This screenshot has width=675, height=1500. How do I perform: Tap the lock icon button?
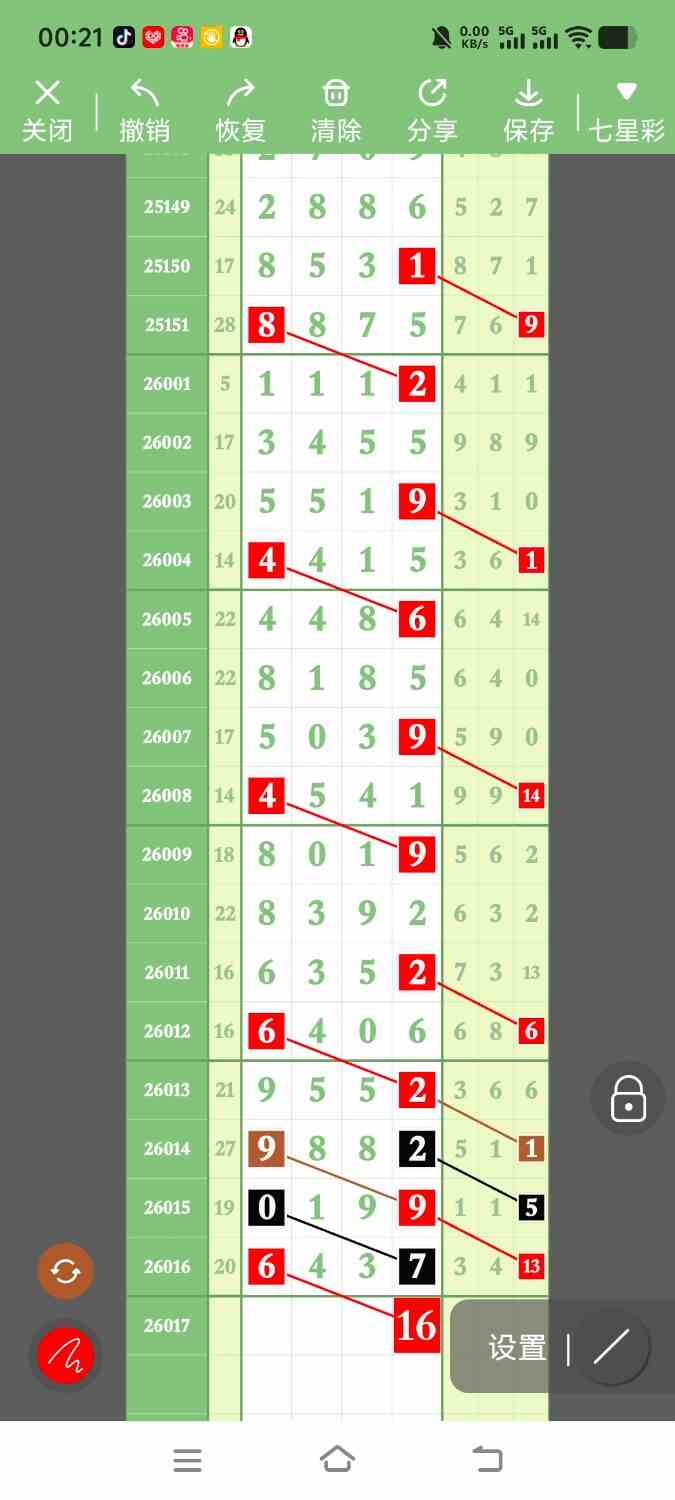628,1098
